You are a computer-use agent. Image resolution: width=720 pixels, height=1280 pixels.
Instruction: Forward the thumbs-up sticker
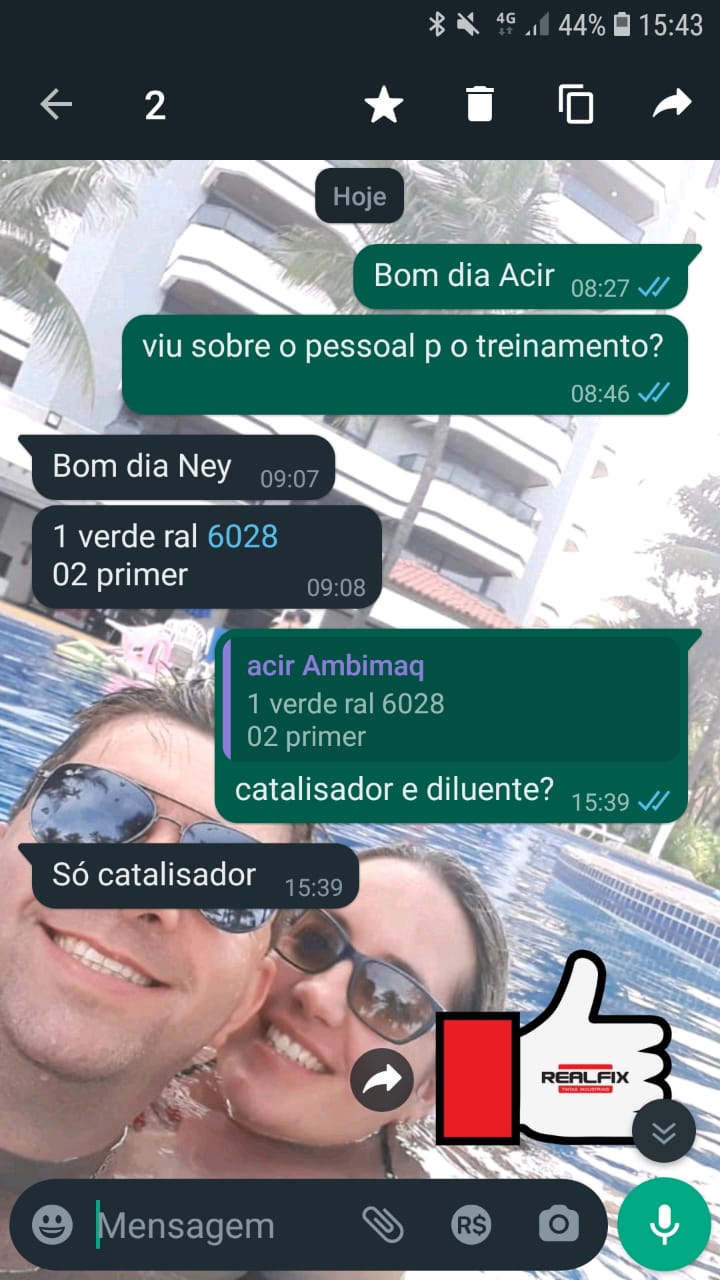(x=382, y=1079)
